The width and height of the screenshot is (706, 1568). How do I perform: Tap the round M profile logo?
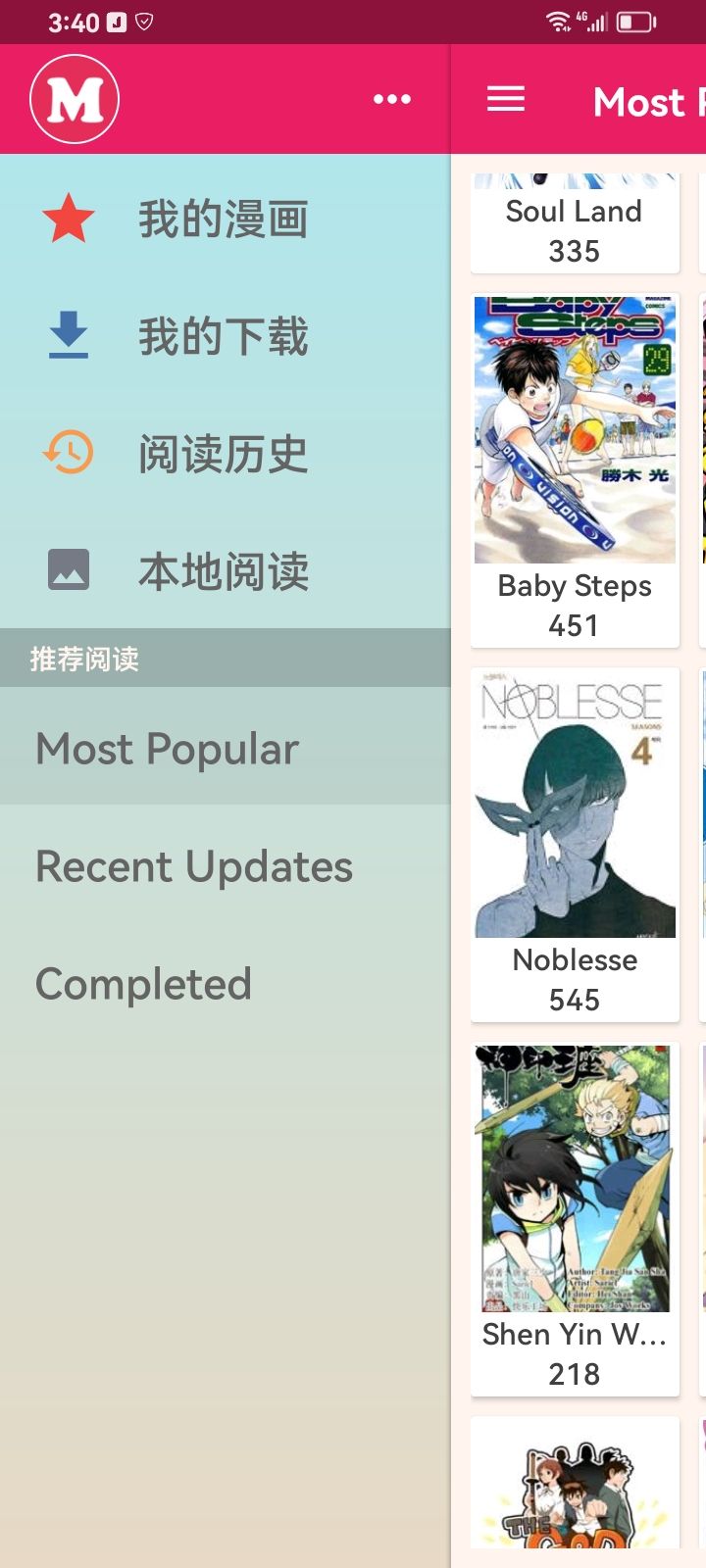[x=75, y=99]
